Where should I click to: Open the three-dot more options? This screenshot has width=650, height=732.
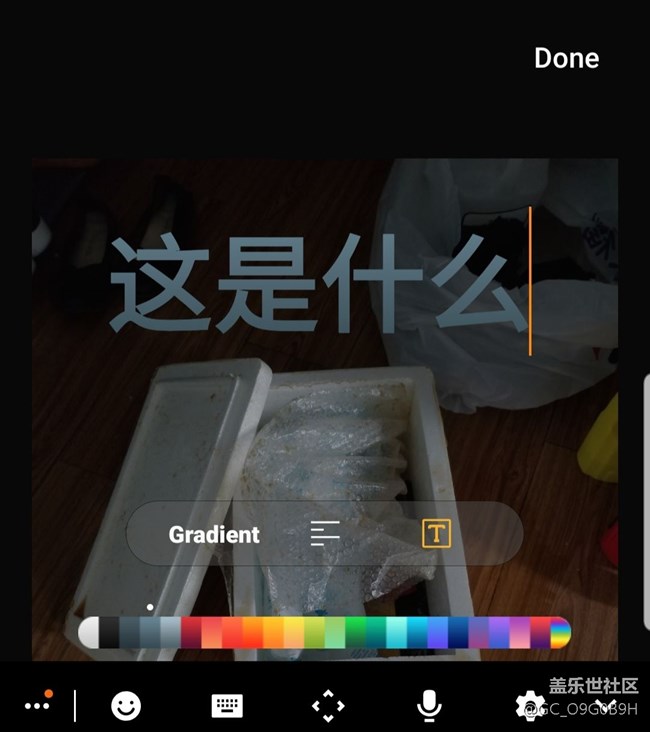pyautogui.click(x=37, y=705)
